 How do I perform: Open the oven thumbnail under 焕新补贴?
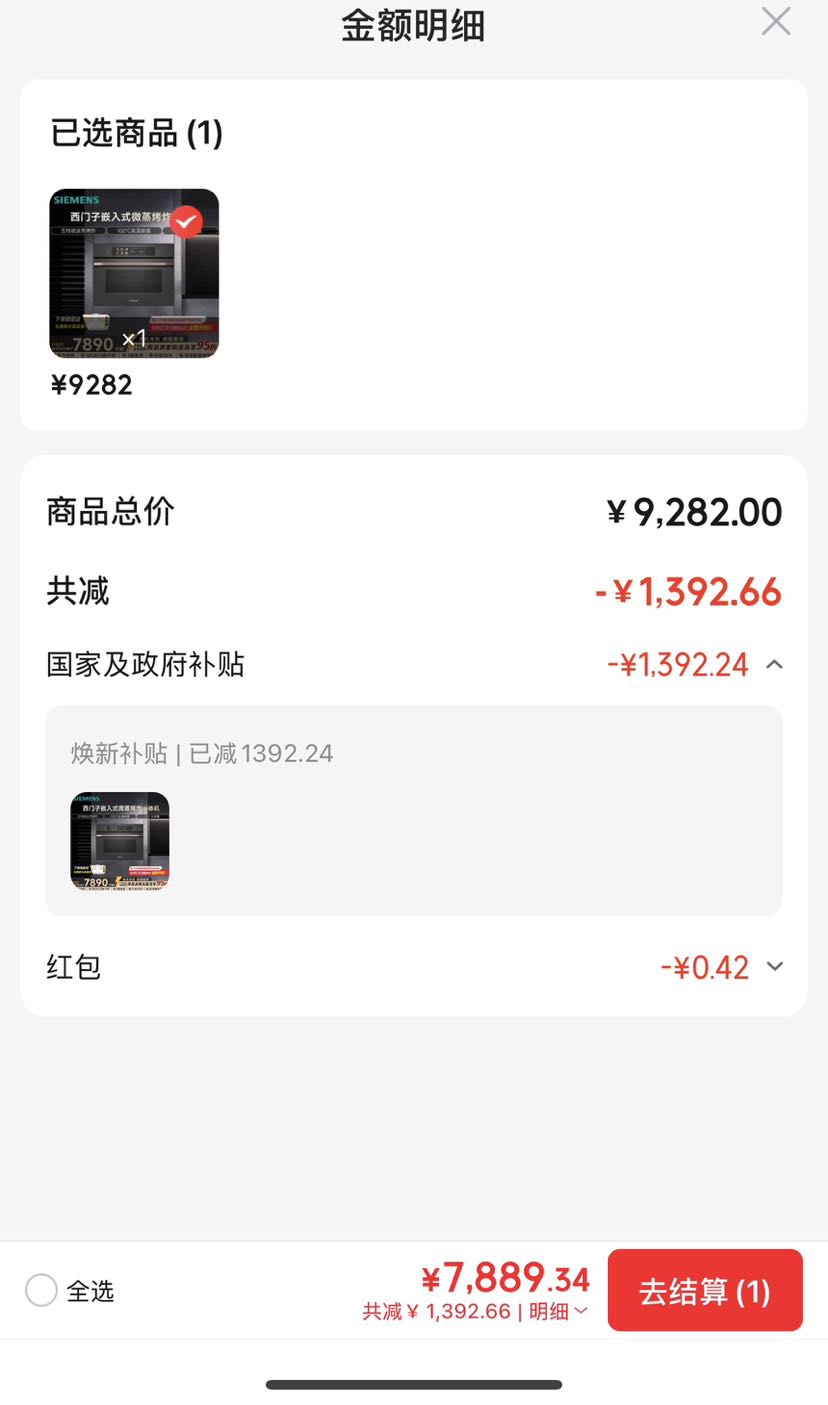tap(120, 841)
